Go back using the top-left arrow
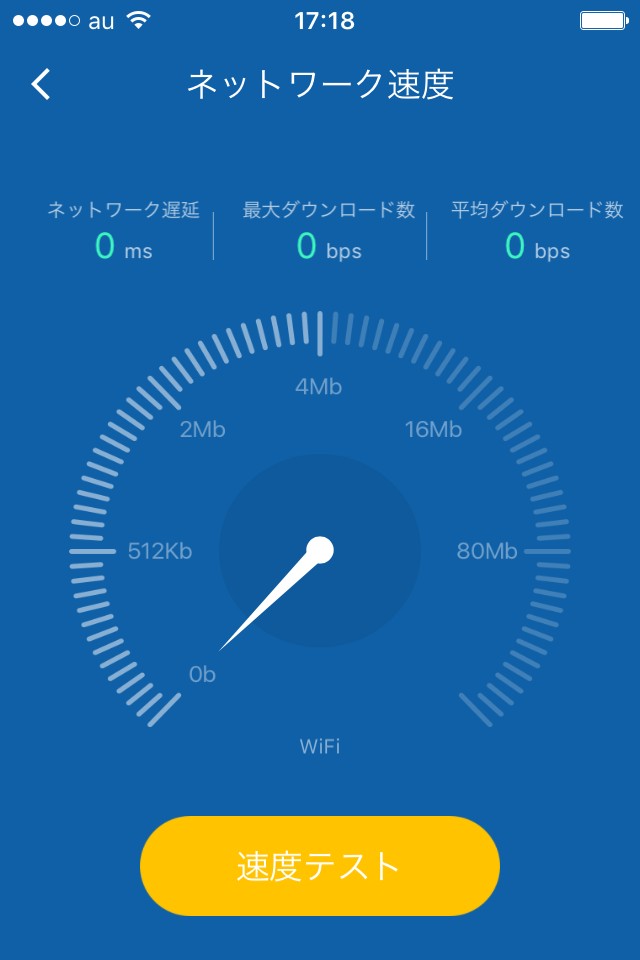 click(41, 85)
